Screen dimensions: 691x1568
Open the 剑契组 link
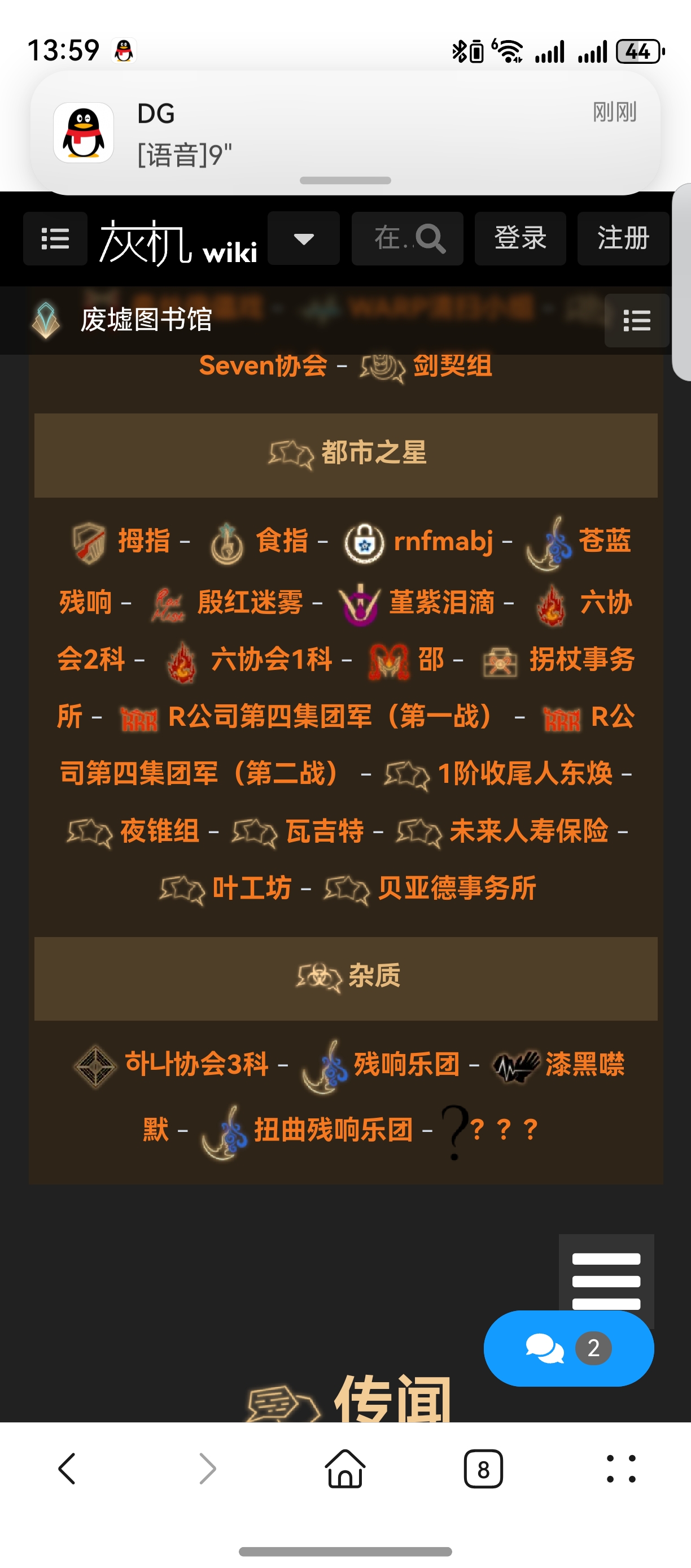pyautogui.click(x=452, y=366)
